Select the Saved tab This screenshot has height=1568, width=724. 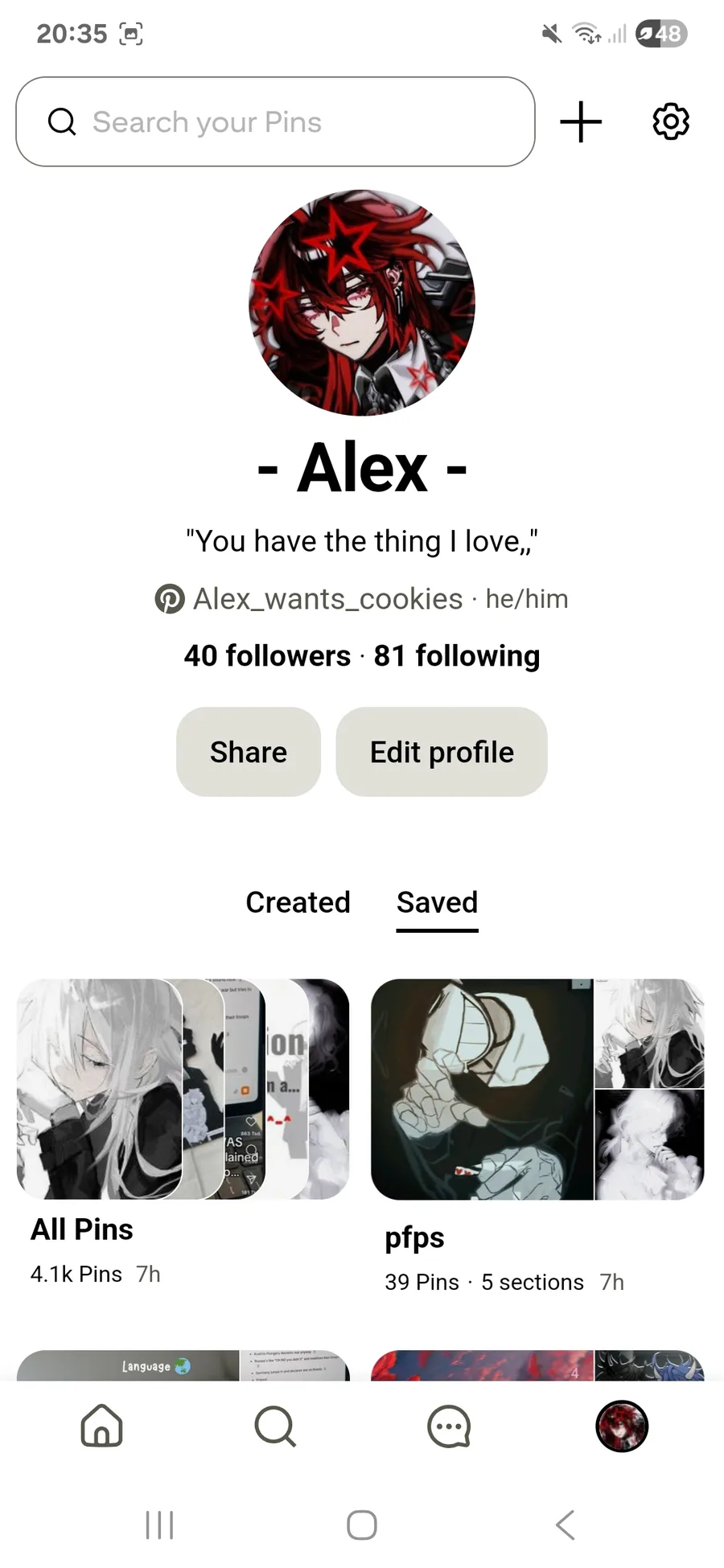(437, 902)
